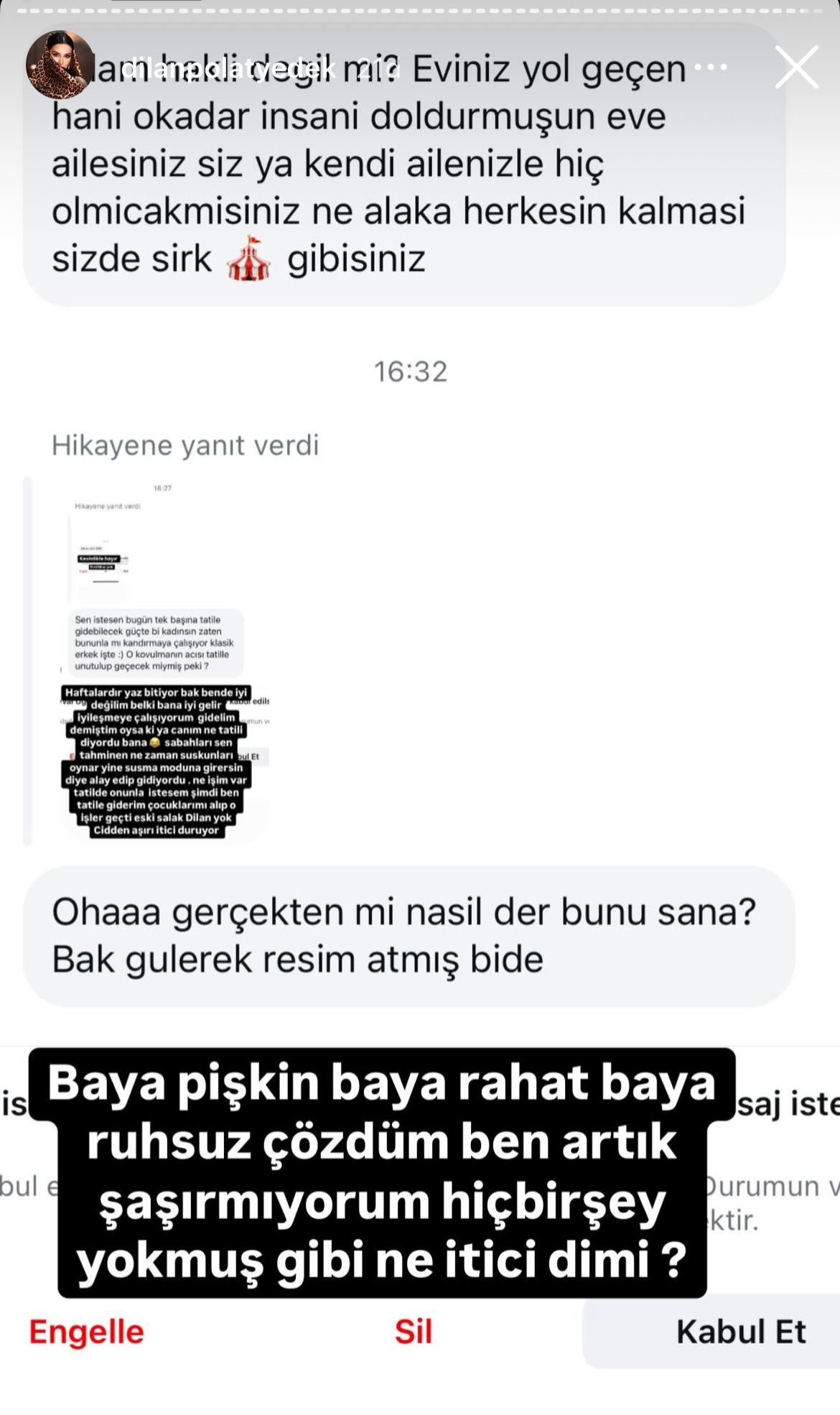Screen dimensions: 840x1415
Task: Close the story viewer
Action: click(796, 68)
